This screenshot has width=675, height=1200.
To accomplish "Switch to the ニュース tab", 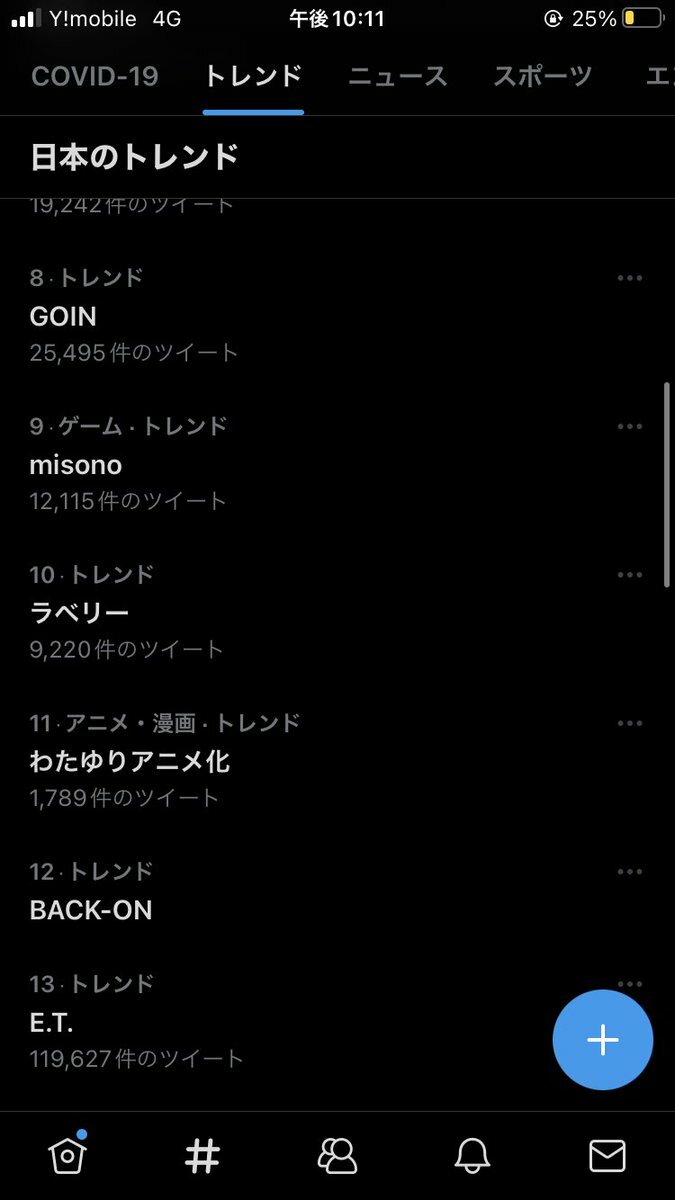I will pyautogui.click(x=398, y=76).
